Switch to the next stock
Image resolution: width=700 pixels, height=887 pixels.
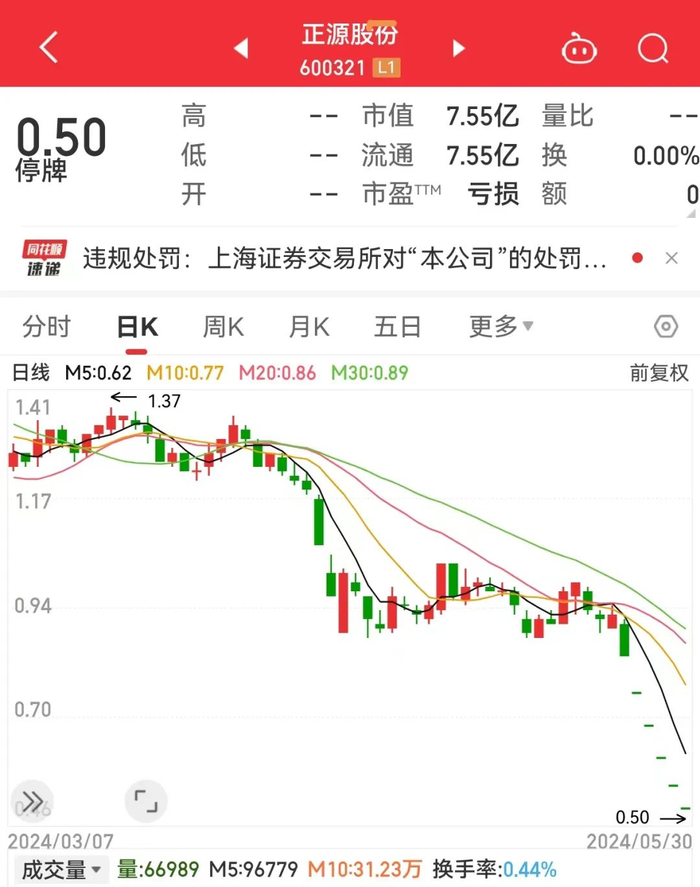coord(459,47)
